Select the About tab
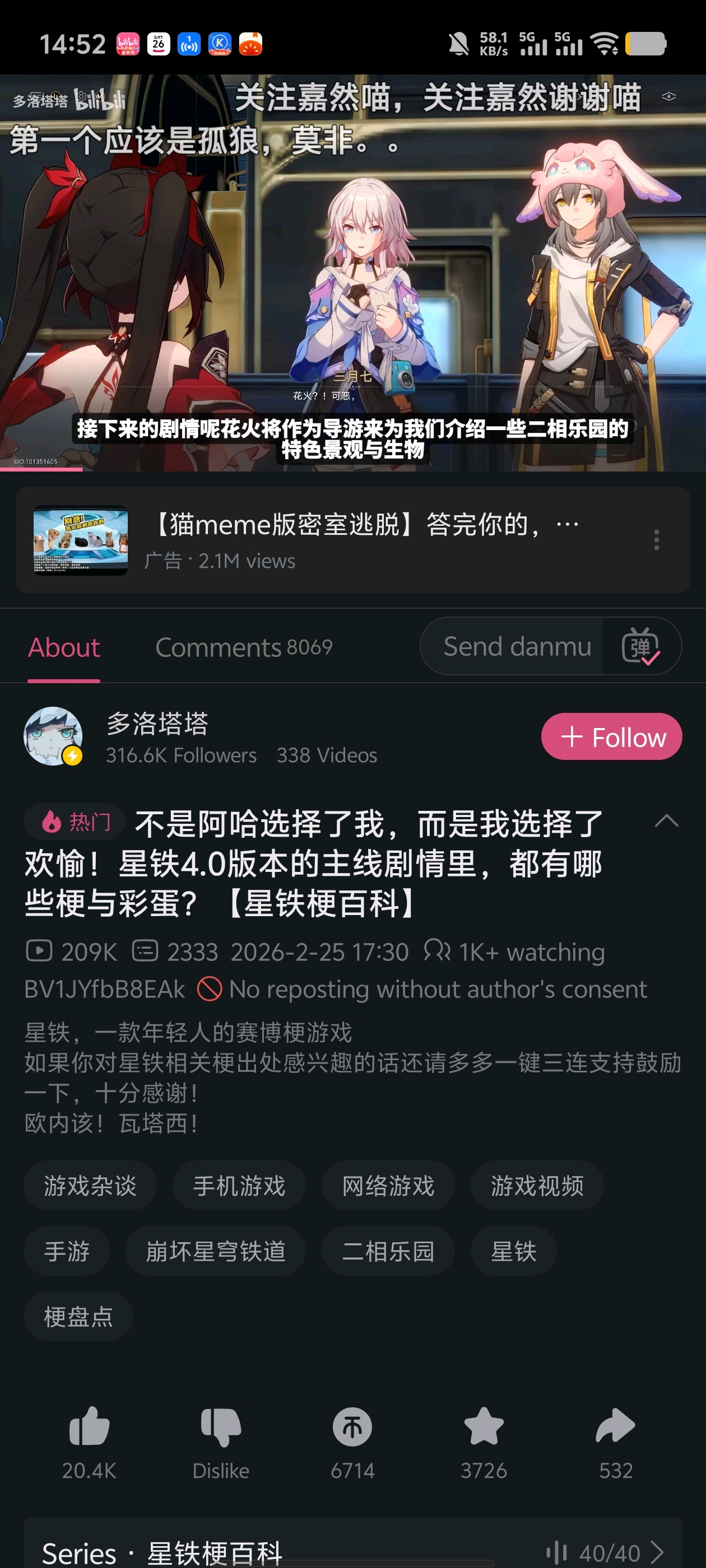This screenshot has width=706, height=1568. point(64,647)
